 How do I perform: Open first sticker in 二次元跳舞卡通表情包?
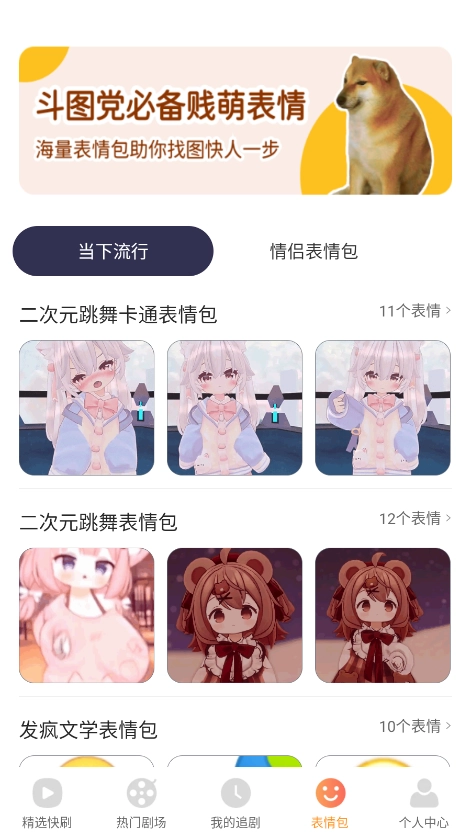87,408
